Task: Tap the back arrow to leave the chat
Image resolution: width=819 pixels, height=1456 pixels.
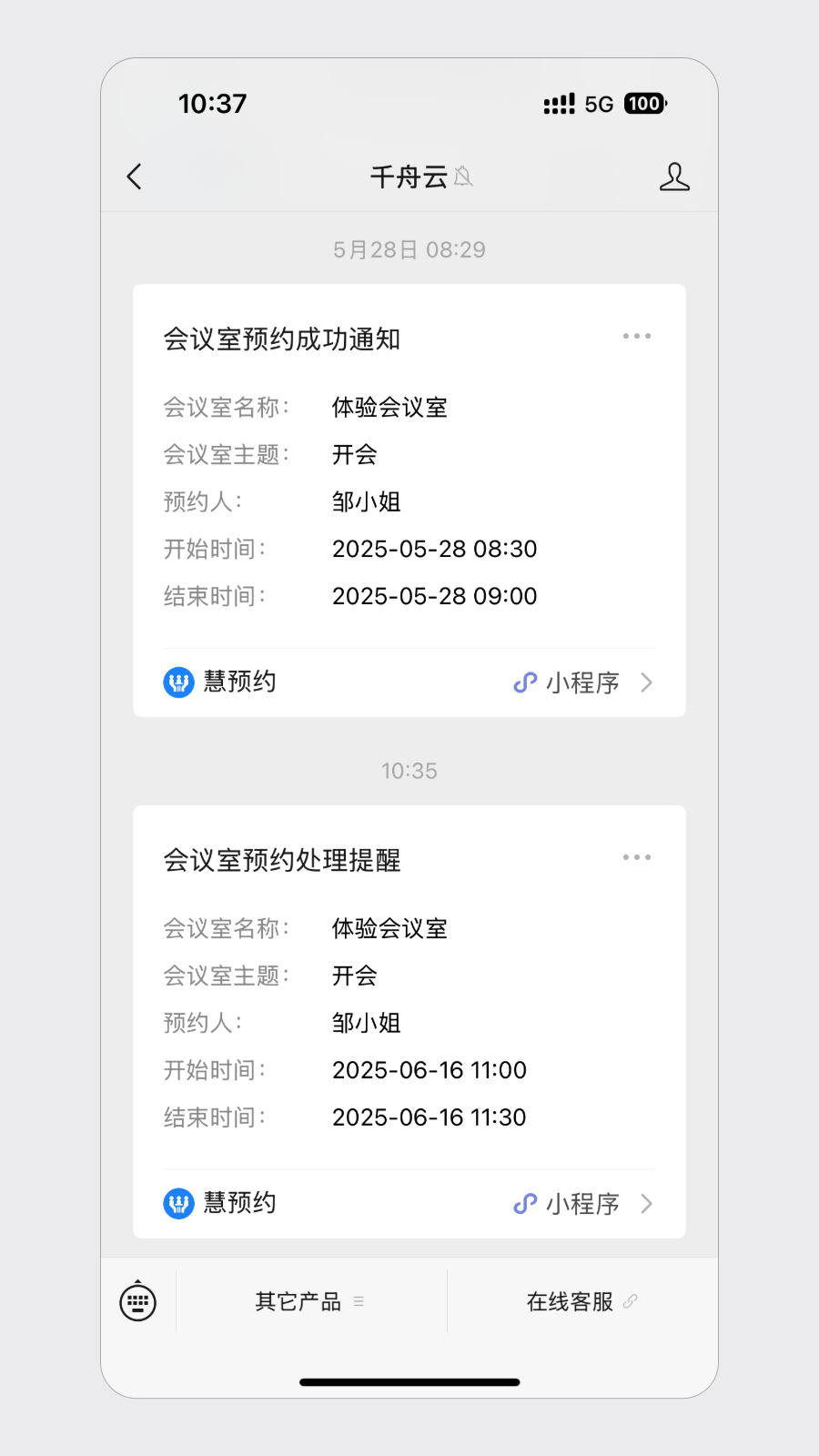Action: [x=135, y=177]
